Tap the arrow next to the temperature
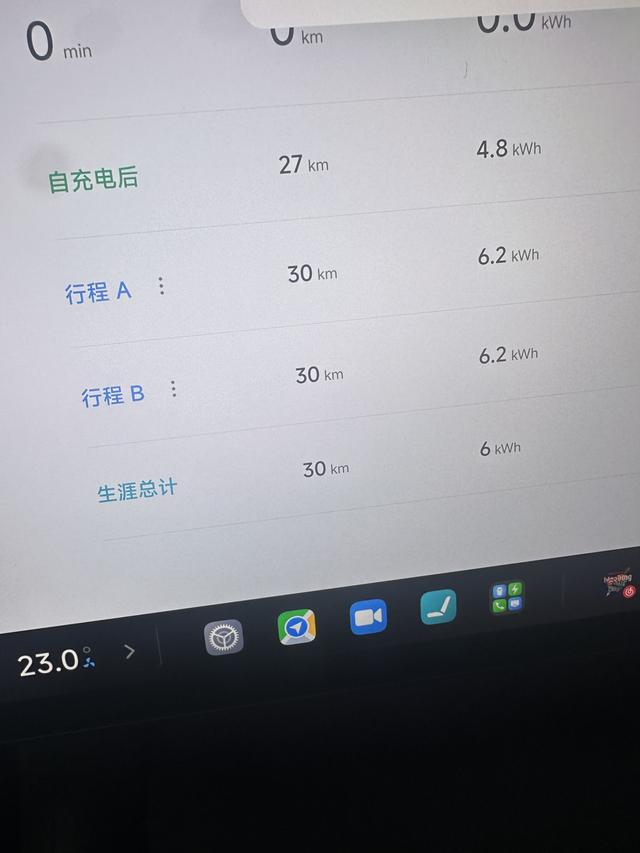This screenshot has height=853, width=640. click(x=129, y=651)
